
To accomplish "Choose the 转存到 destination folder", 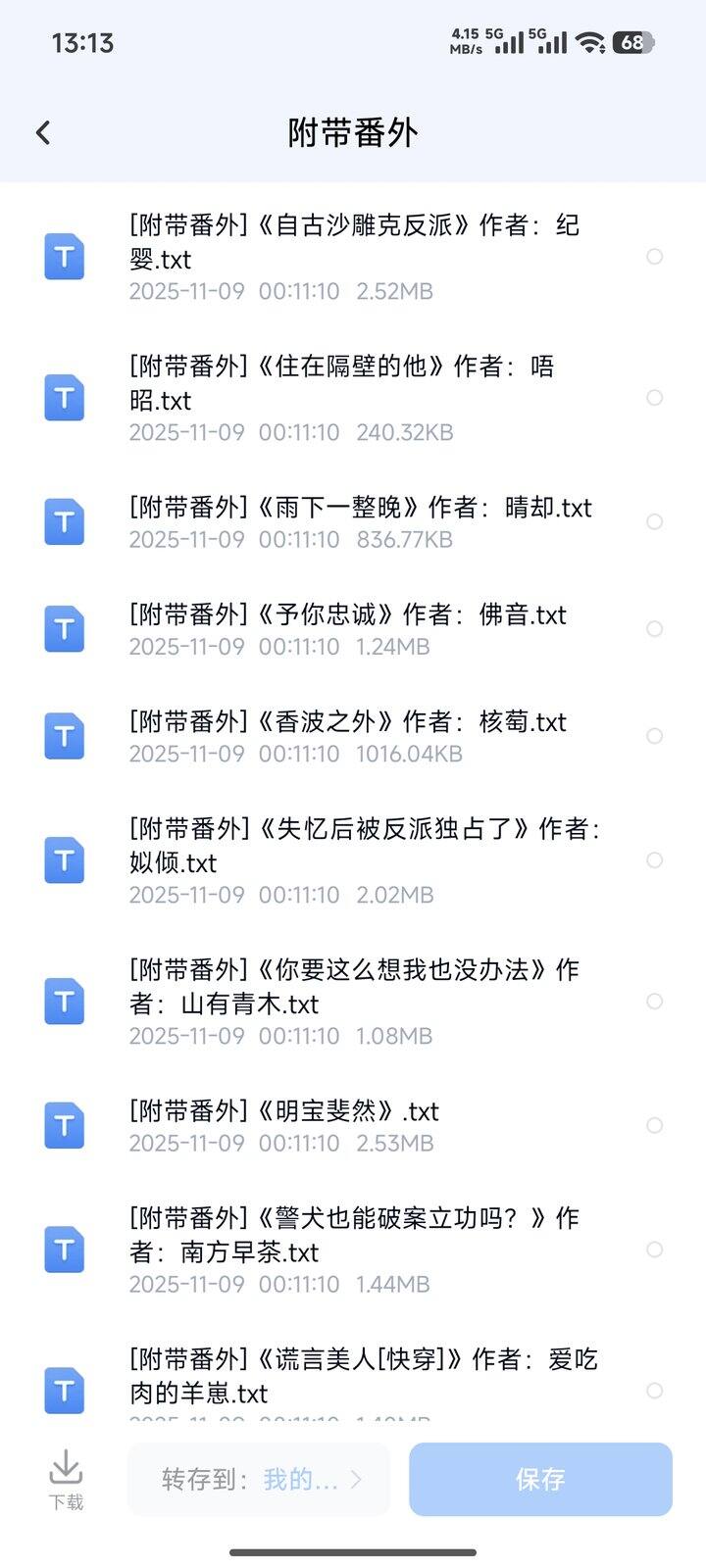I will tap(260, 1480).
